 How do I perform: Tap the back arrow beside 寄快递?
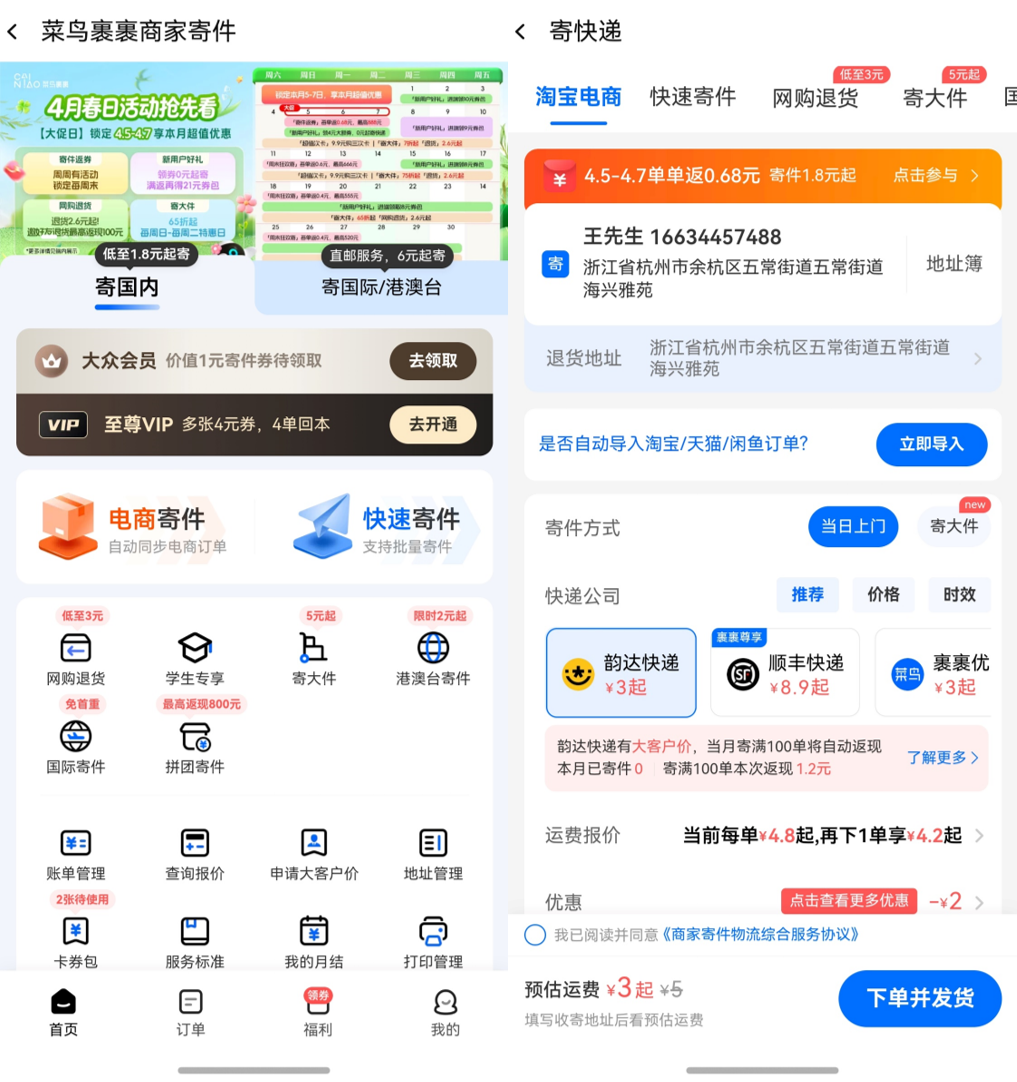[520, 32]
